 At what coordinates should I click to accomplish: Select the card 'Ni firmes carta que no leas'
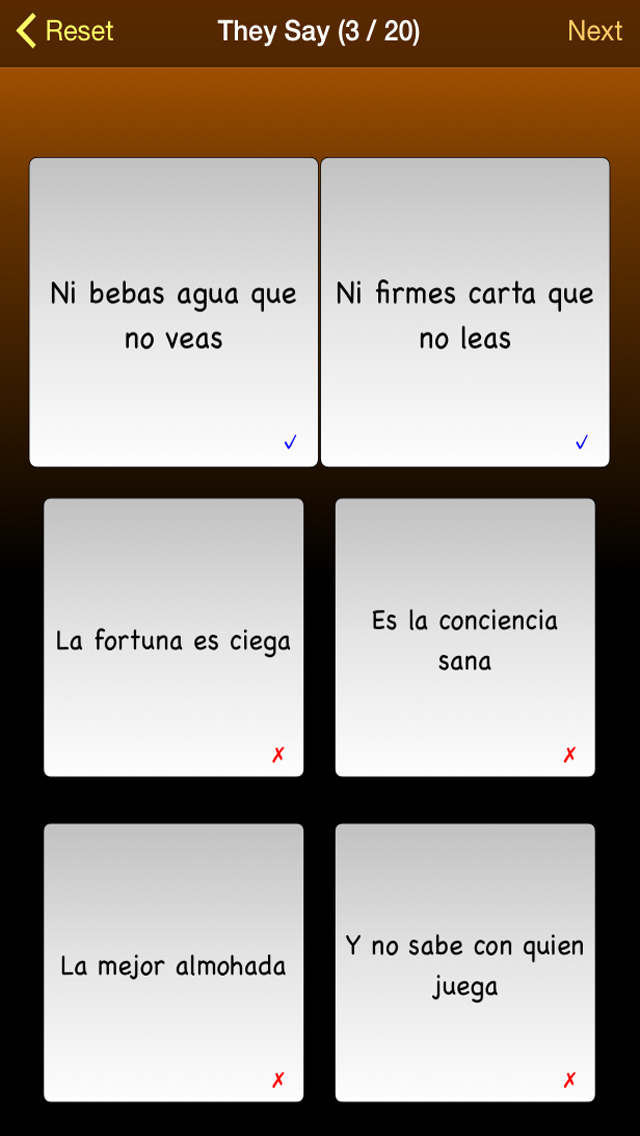(465, 312)
